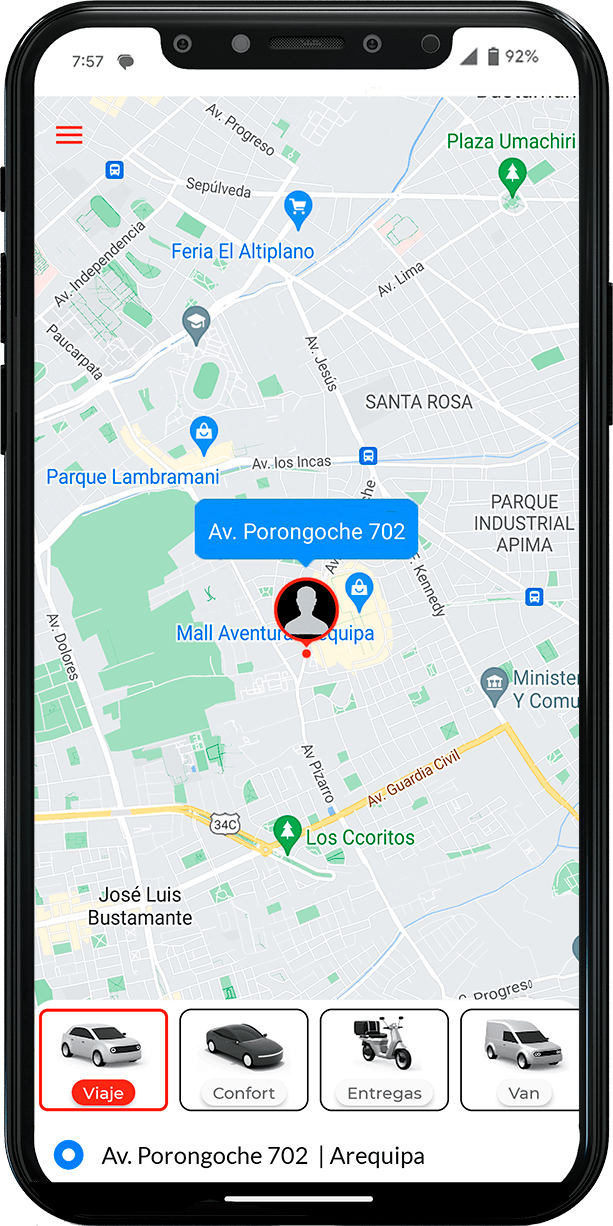
Task: Tap the user location pin on map
Action: pos(307,610)
